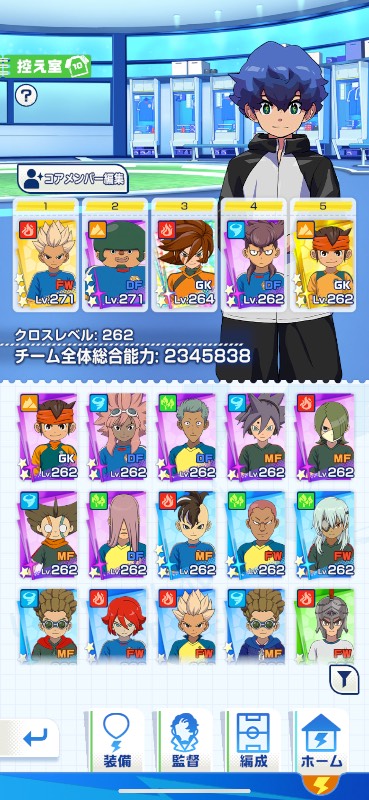The height and width of the screenshot is (800, 369).
Task: Open the 監督 manager tab
Action: click(185, 741)
